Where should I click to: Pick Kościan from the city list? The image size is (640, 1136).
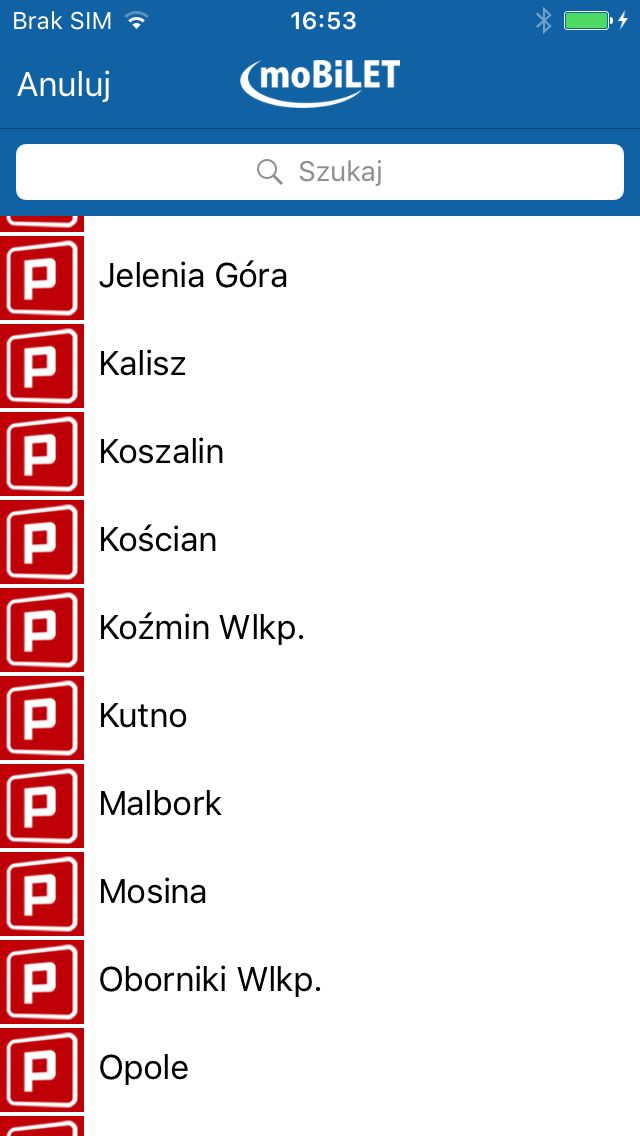point(320,540)
